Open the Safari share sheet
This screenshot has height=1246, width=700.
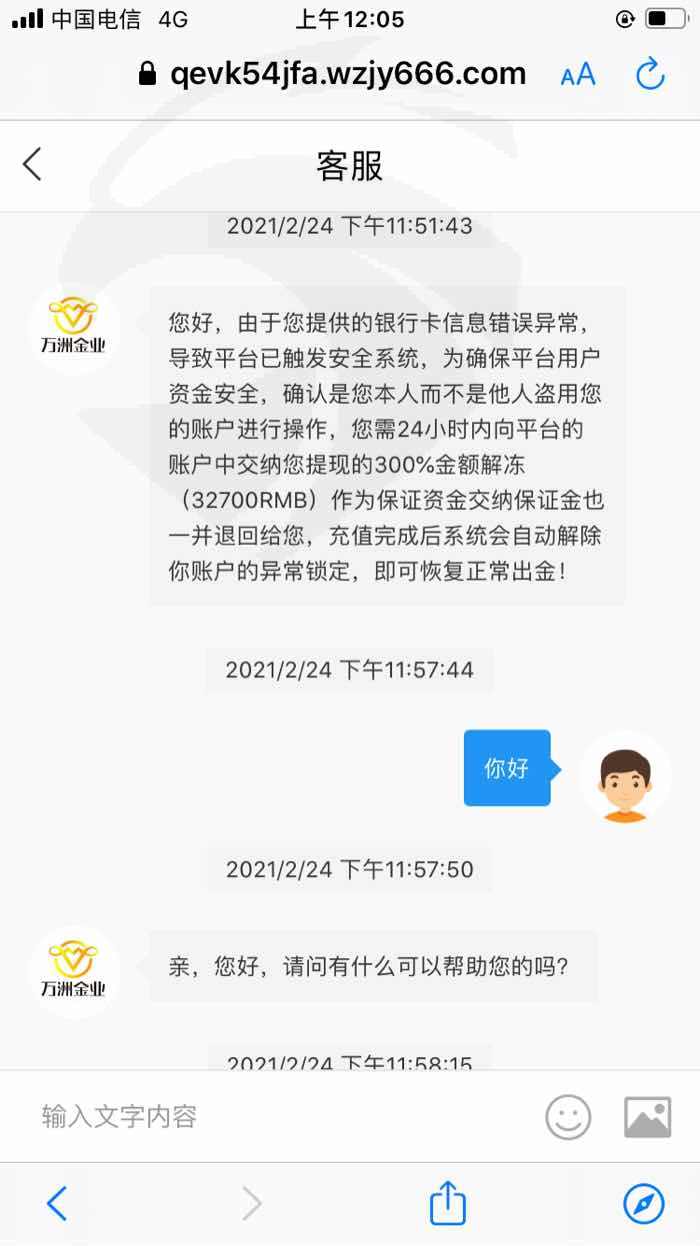click(x=448, y=1202)
